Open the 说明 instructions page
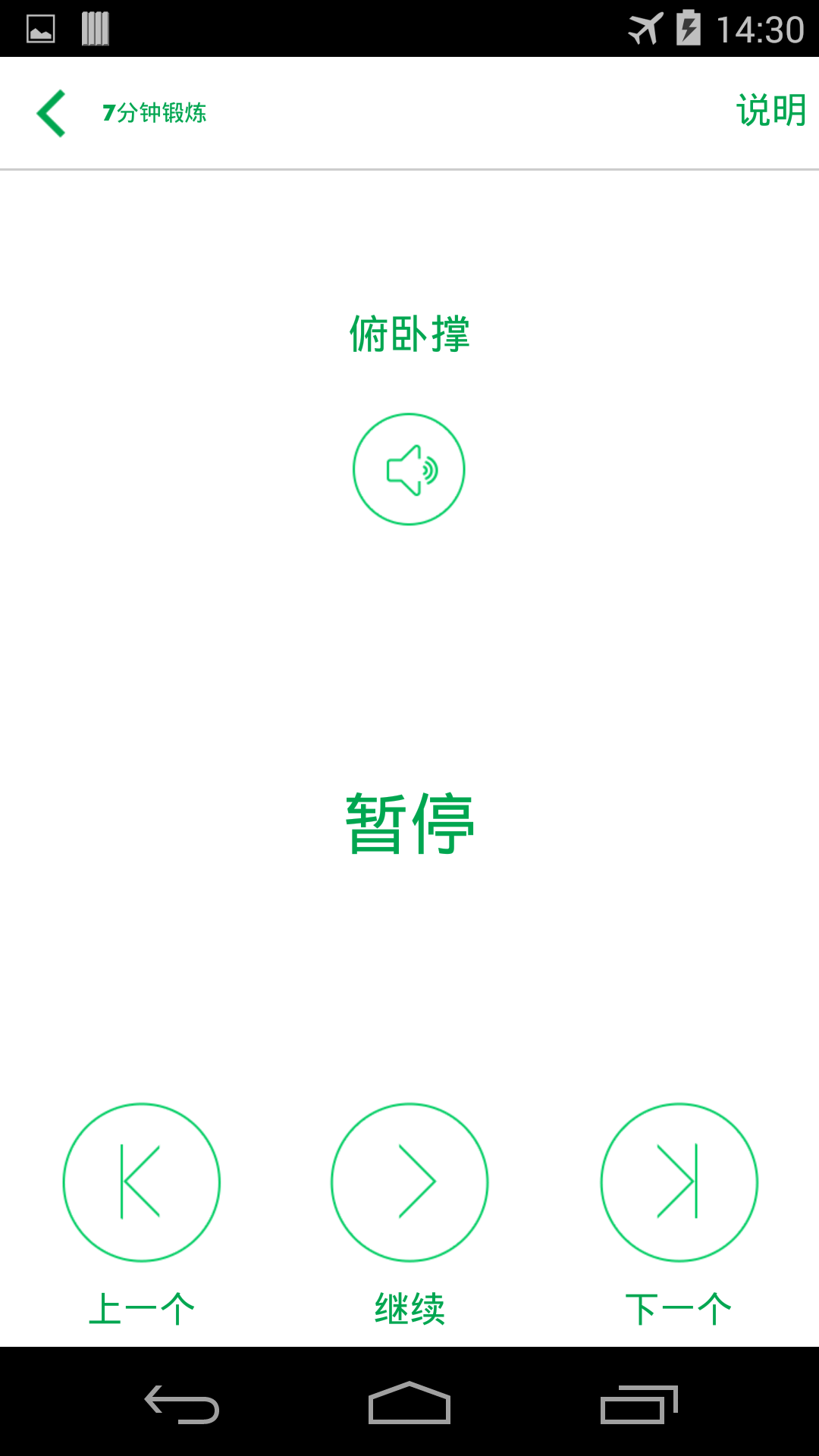The height and width of the screenshot is (1456, 819). pyautogui.click(x=770, y=111)
